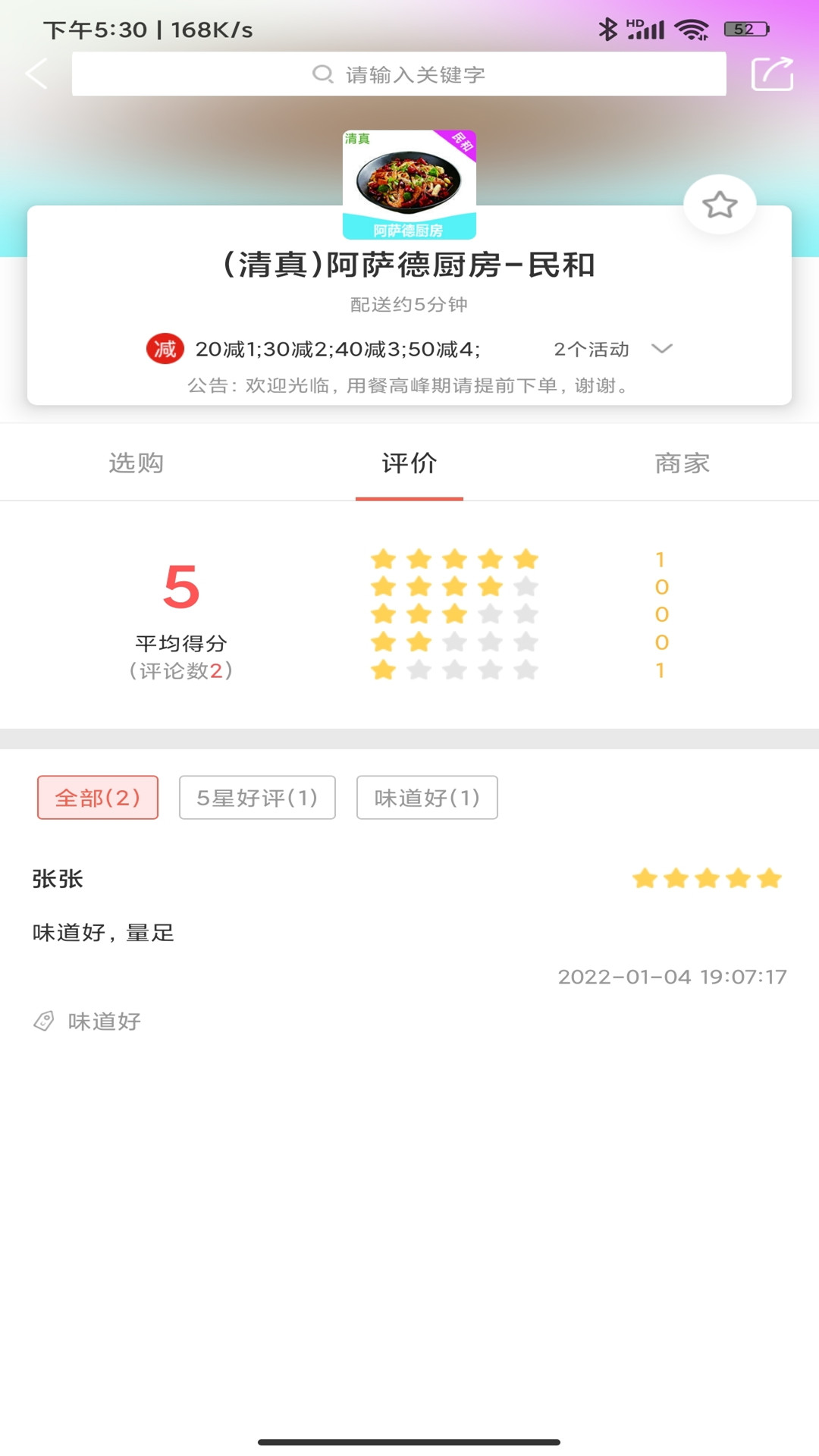This screenshot has width=819, height=1456.
Task: Switch to the 选购 tab
Action: 136,463
